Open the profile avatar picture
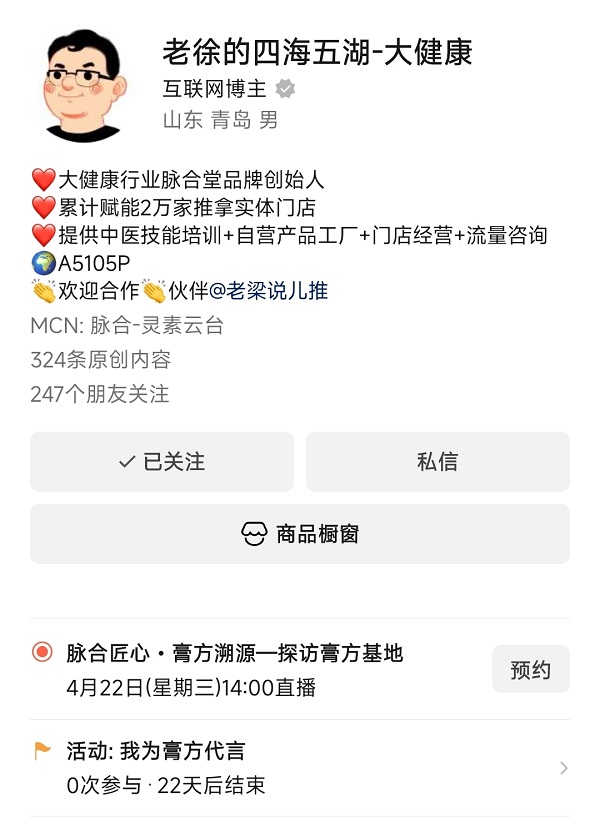 point(83,86)
